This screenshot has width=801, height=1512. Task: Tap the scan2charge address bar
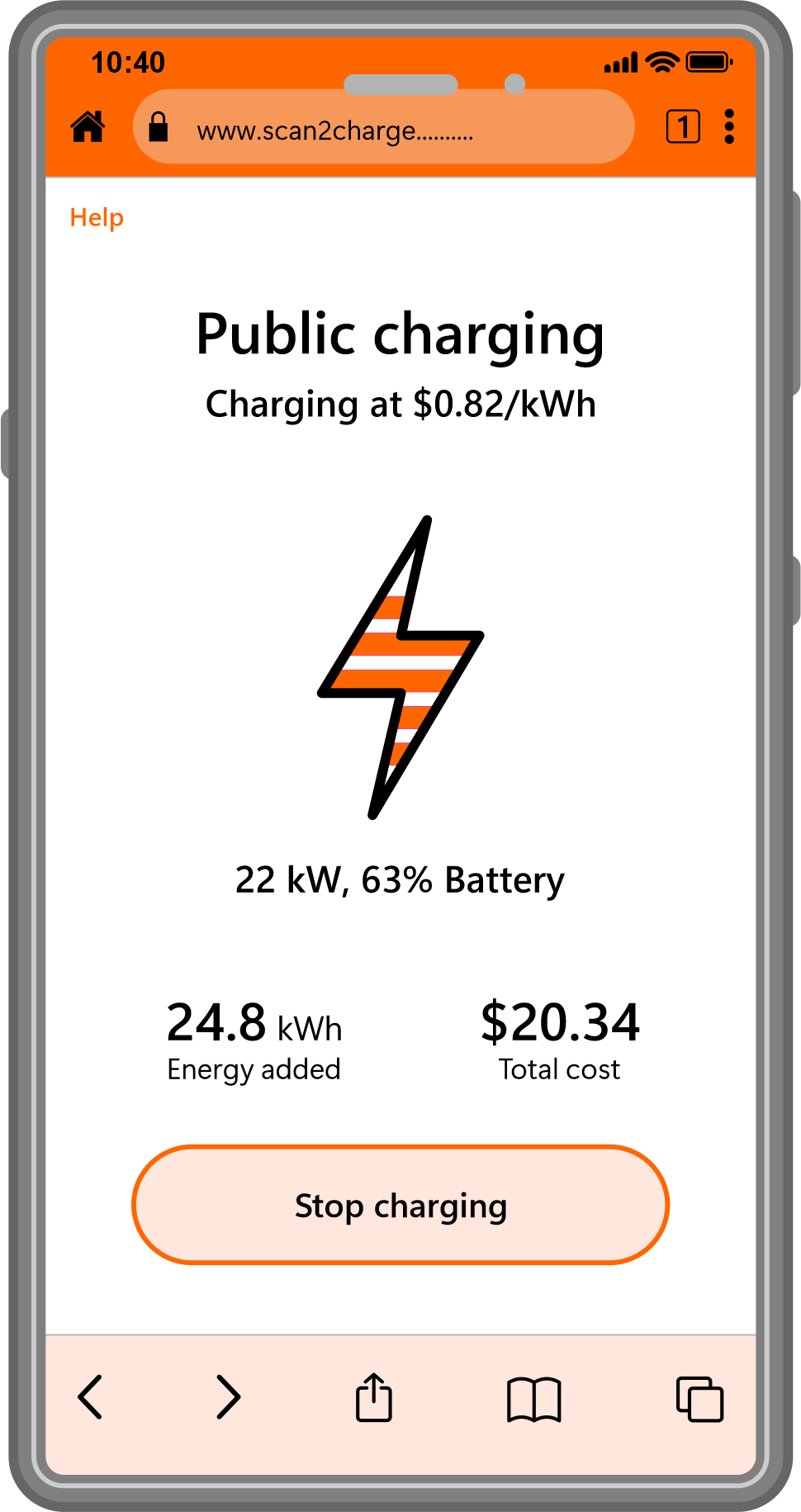point(384,126)
